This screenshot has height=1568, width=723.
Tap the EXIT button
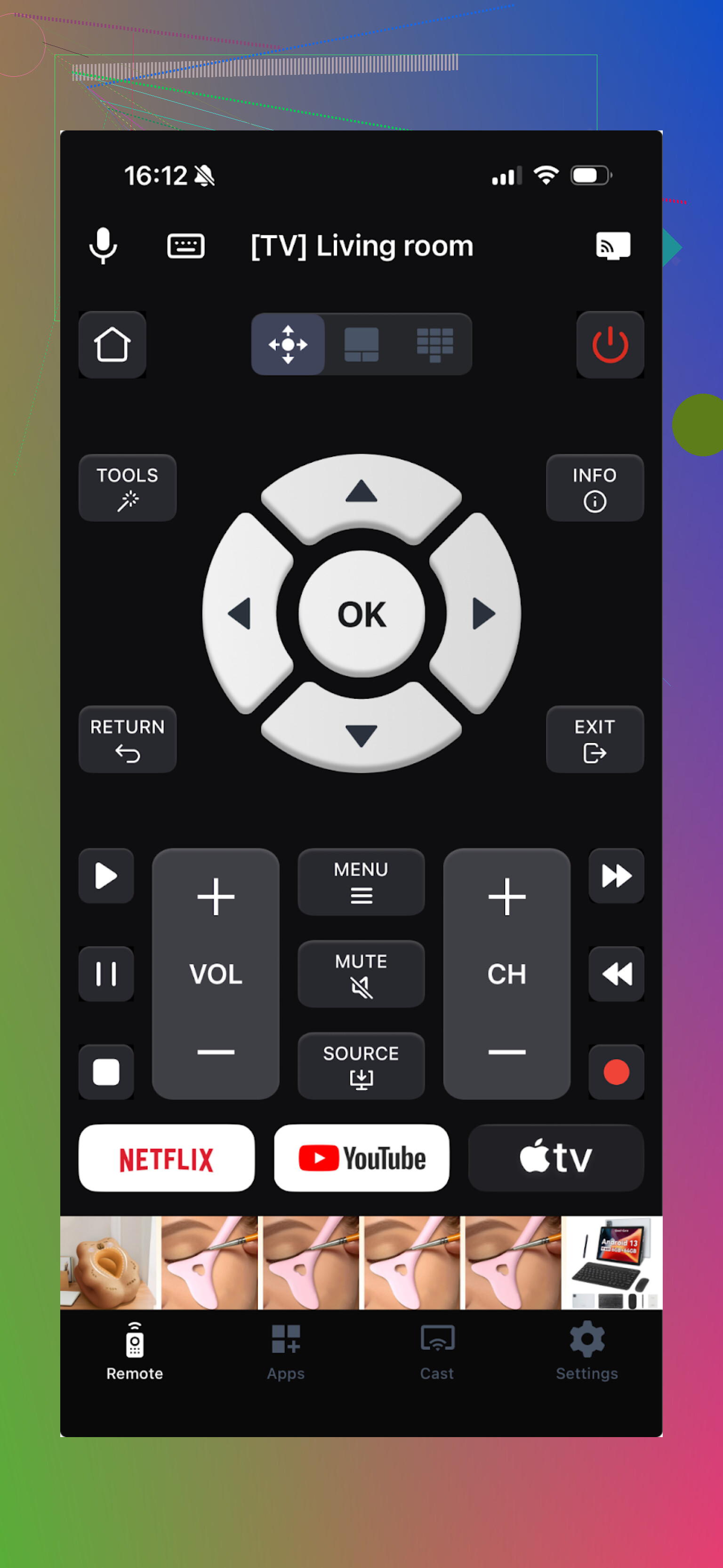pos(594,739)
